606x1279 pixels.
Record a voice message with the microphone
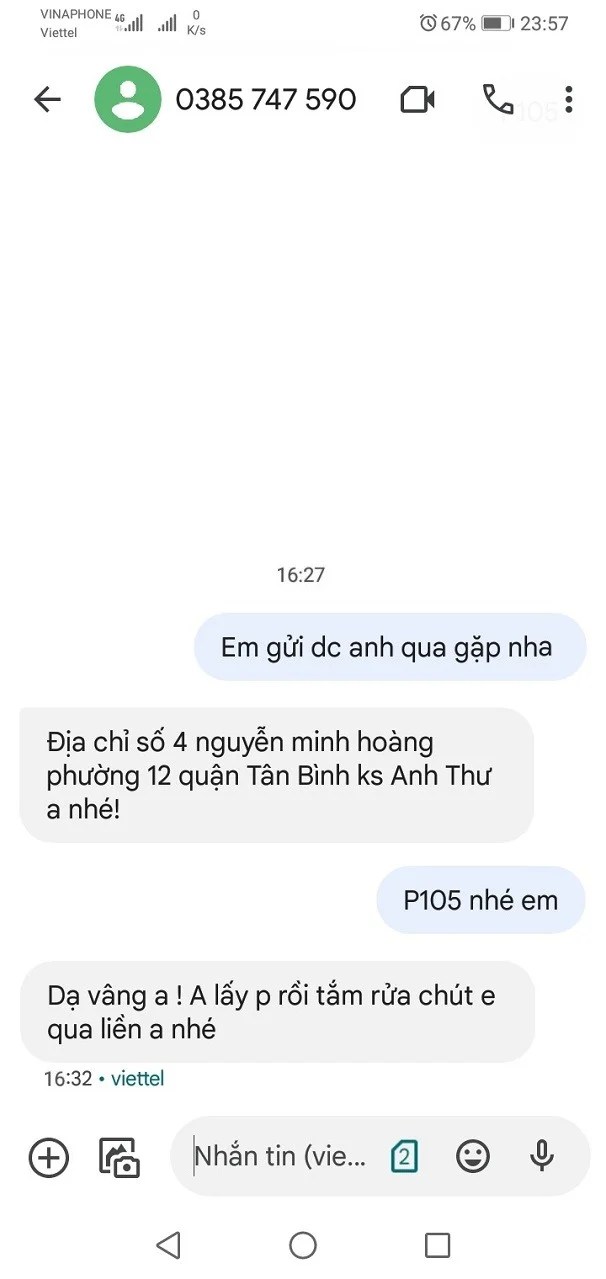(x=542, y=1157)
